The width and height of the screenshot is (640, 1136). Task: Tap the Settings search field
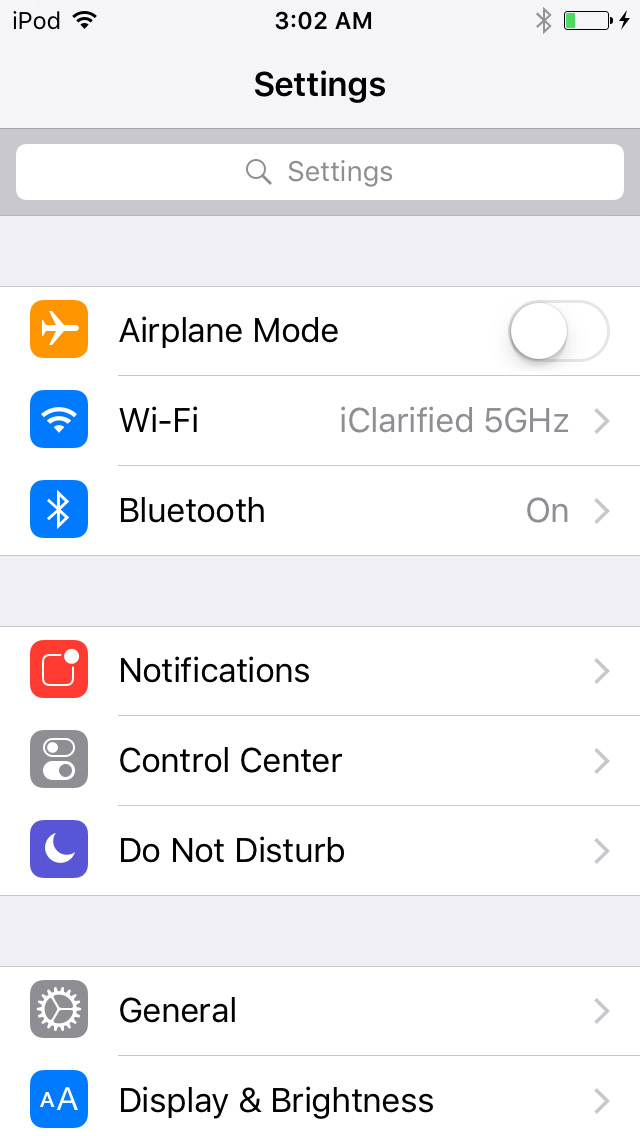(320, 172)
